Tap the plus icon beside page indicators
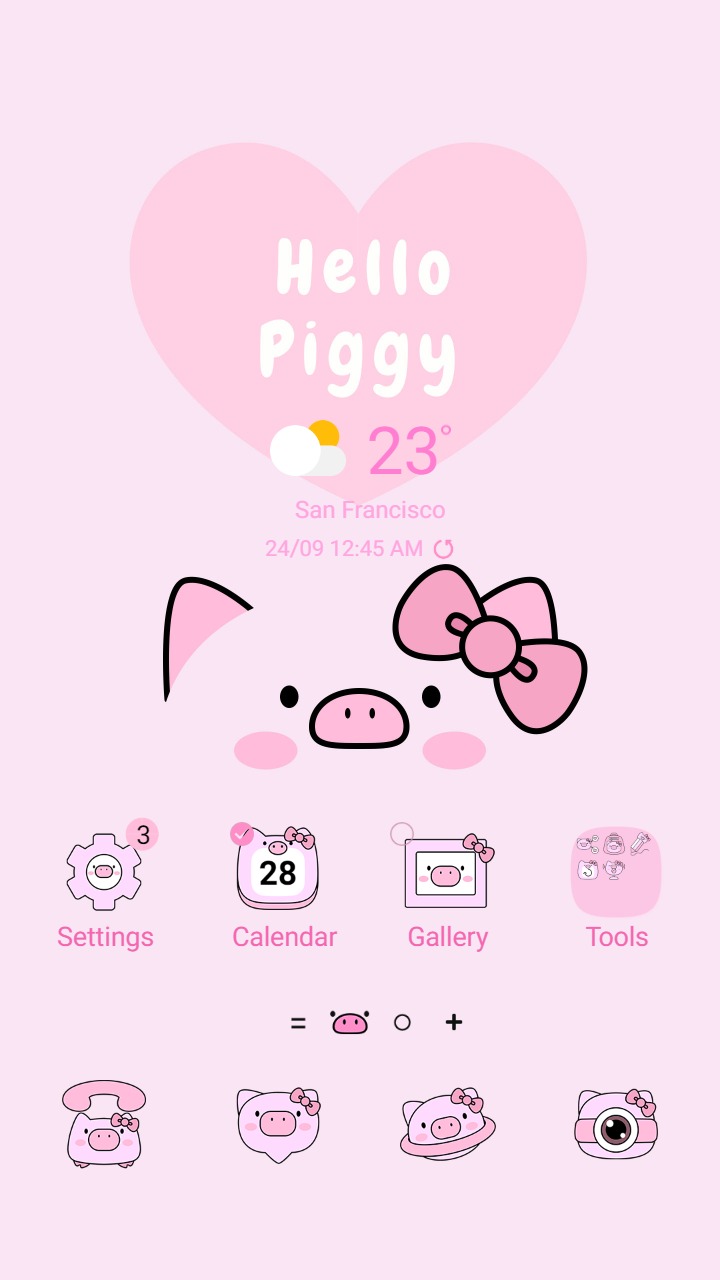Viewport: 720px width, 1280px height. (x=453, y=1022)
